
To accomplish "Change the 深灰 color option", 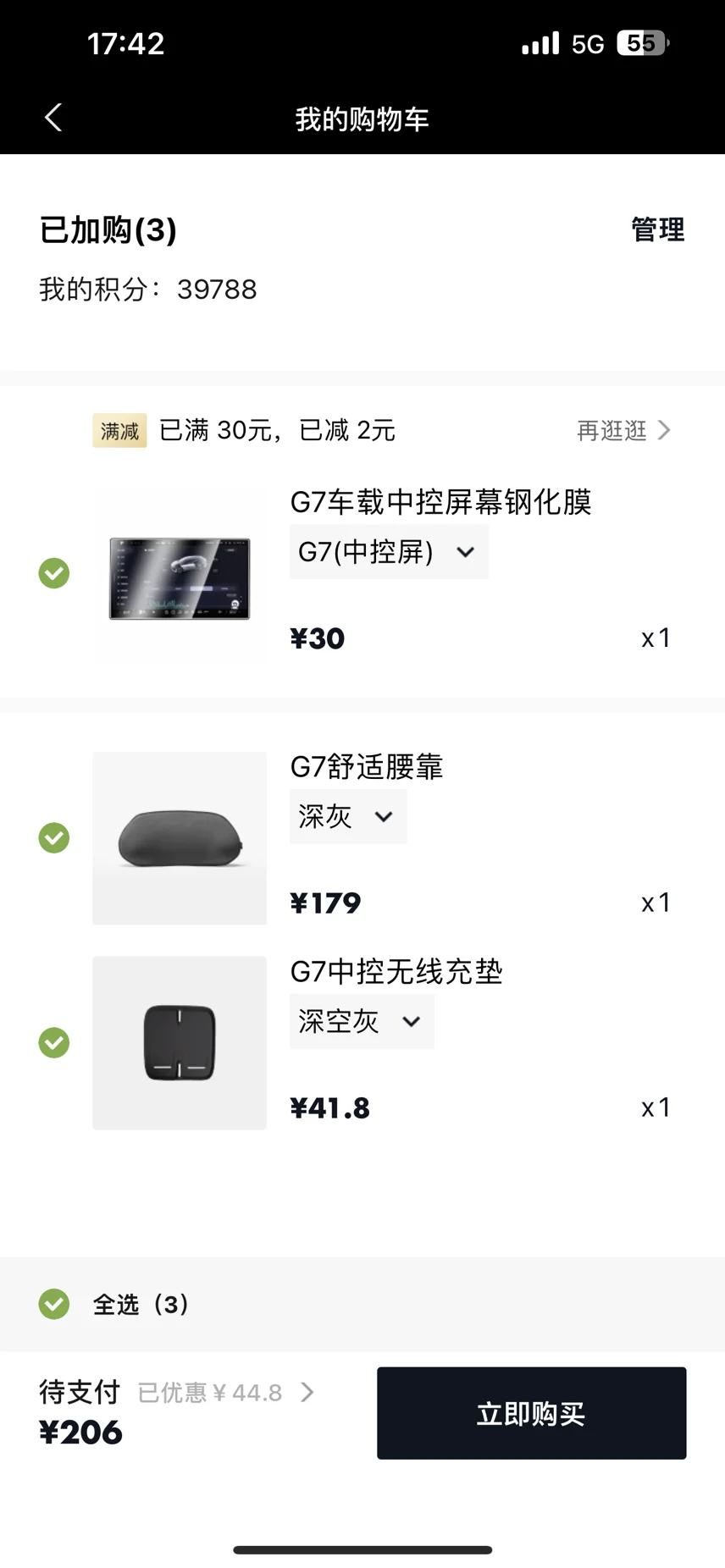I will click(x=348, y=817).
